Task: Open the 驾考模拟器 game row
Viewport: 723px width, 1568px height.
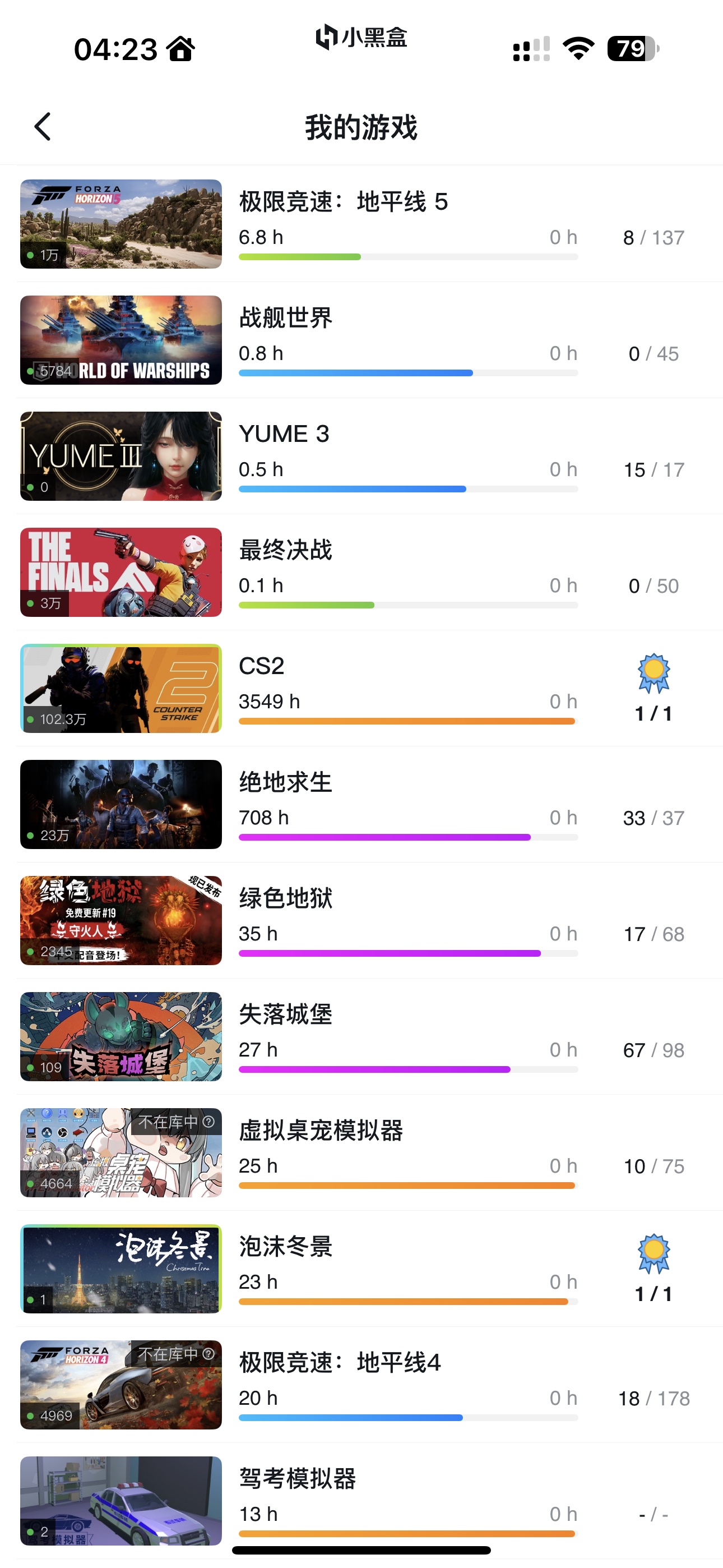Action: (361, 1501)
